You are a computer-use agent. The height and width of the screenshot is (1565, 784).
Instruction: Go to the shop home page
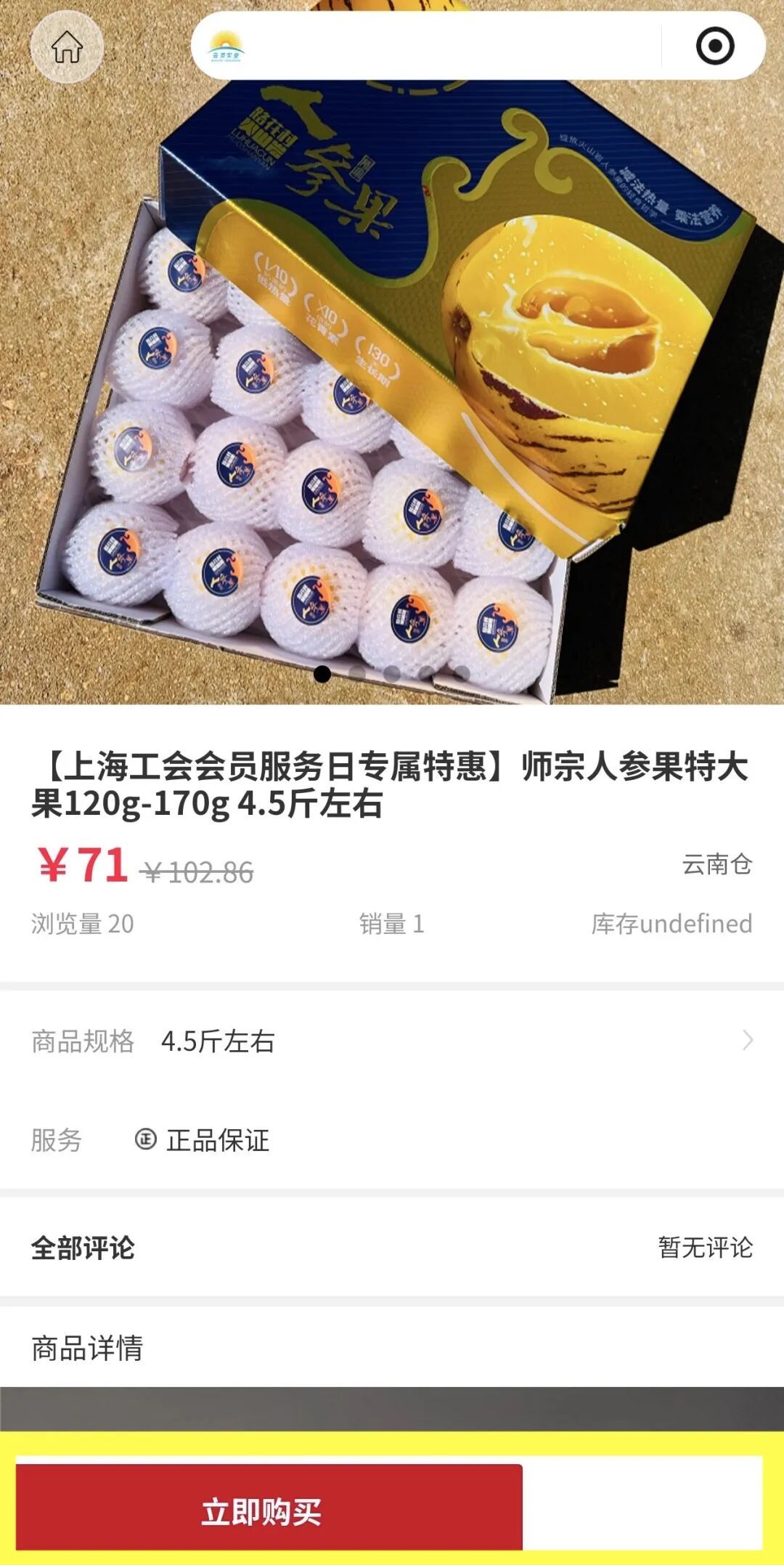[67, 47]
